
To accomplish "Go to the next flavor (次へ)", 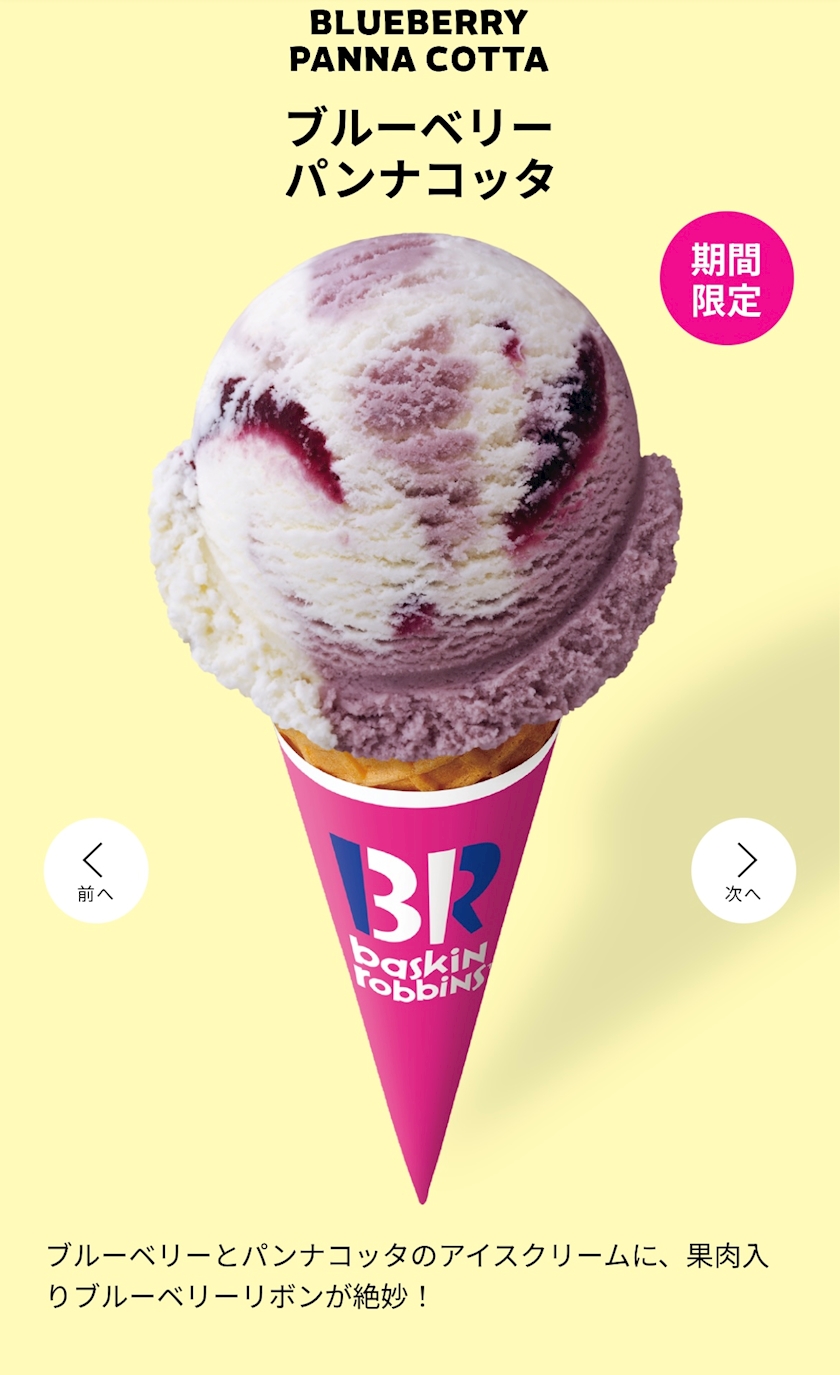I will [x=743, y=870].
